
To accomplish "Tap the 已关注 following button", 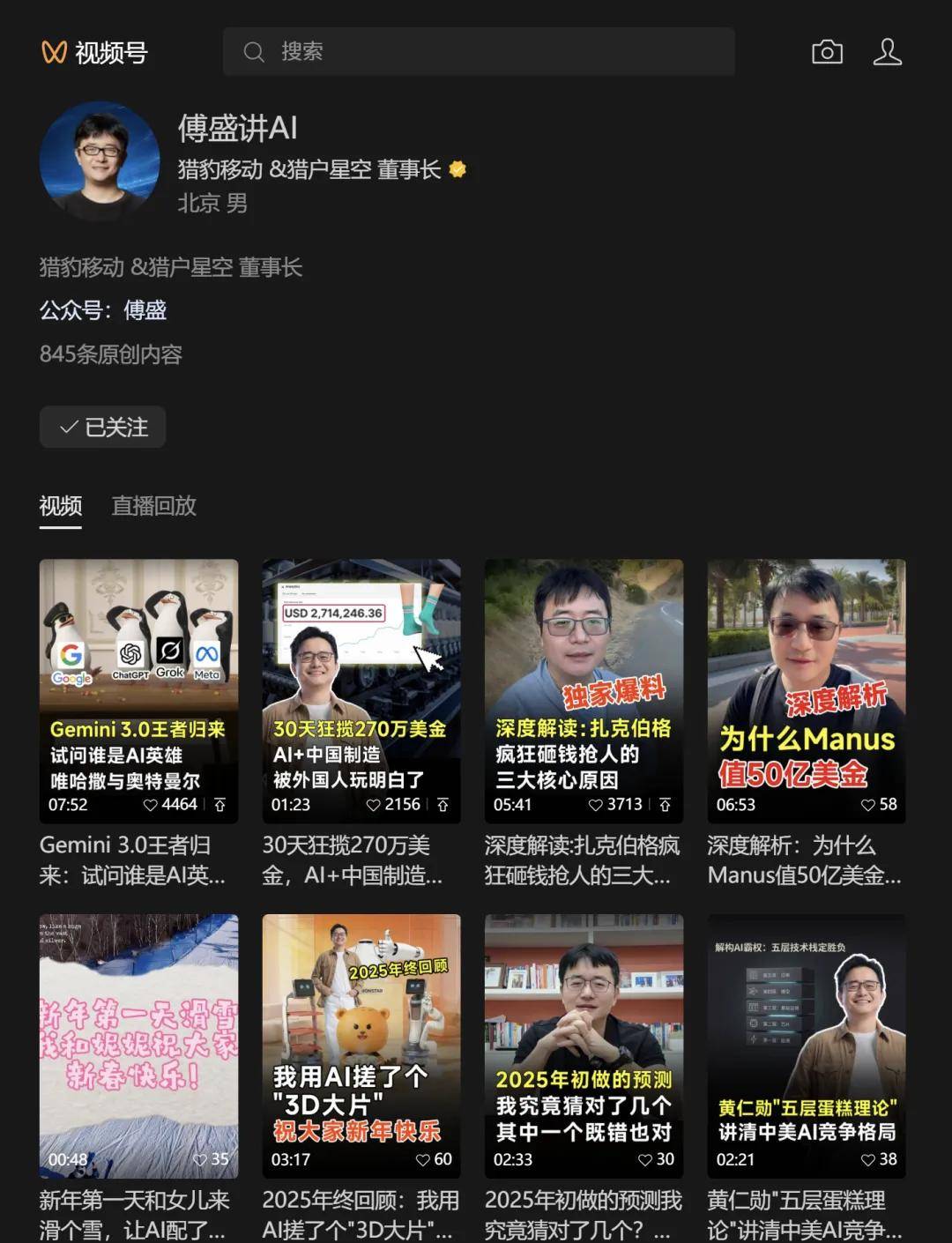I will 102,428.
